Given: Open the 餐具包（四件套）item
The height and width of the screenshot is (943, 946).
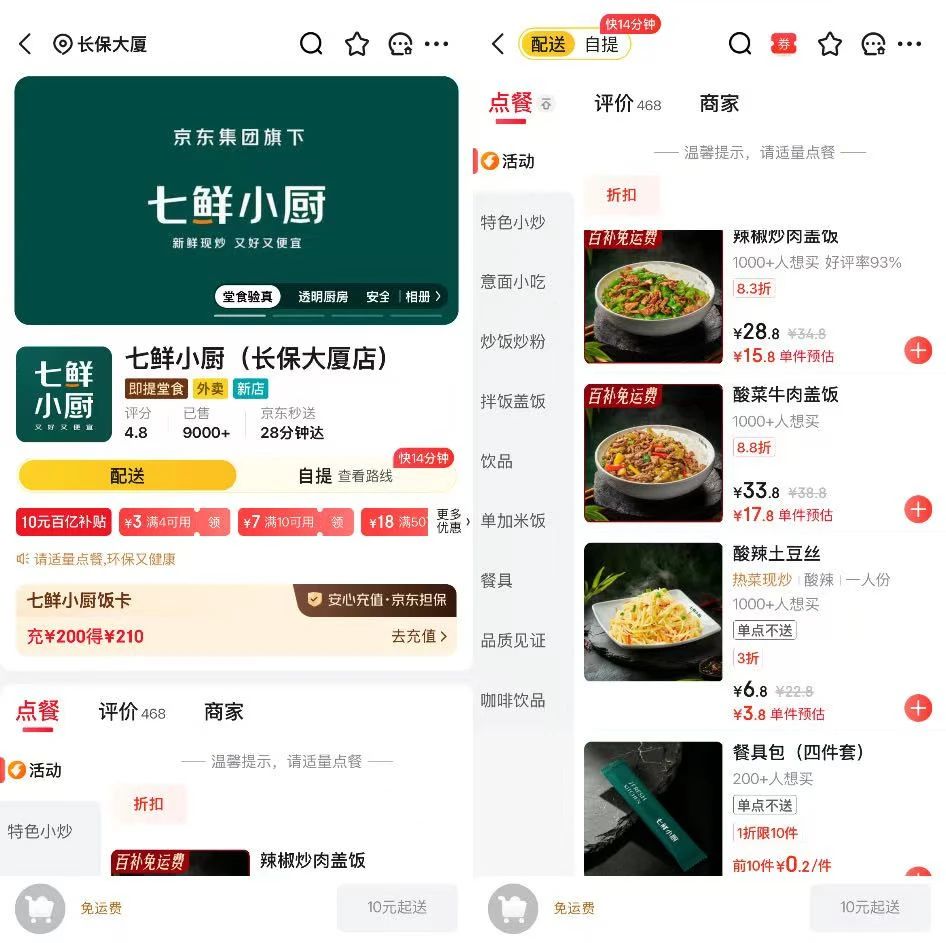Looking at the screenshot, I should coord(798,753).
